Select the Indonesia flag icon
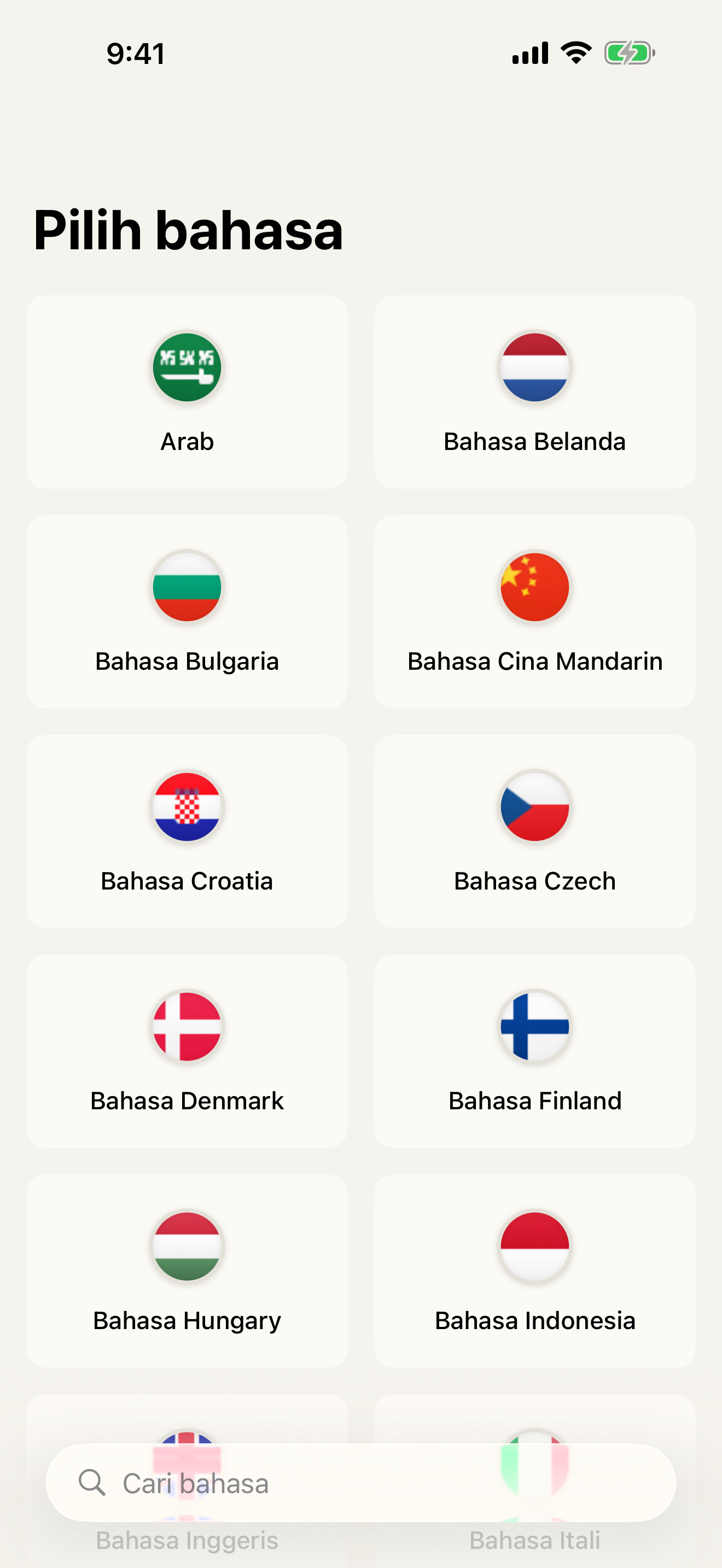Image resolution: width=722 pixels, height=1568 pixels. coord(534,1246)
